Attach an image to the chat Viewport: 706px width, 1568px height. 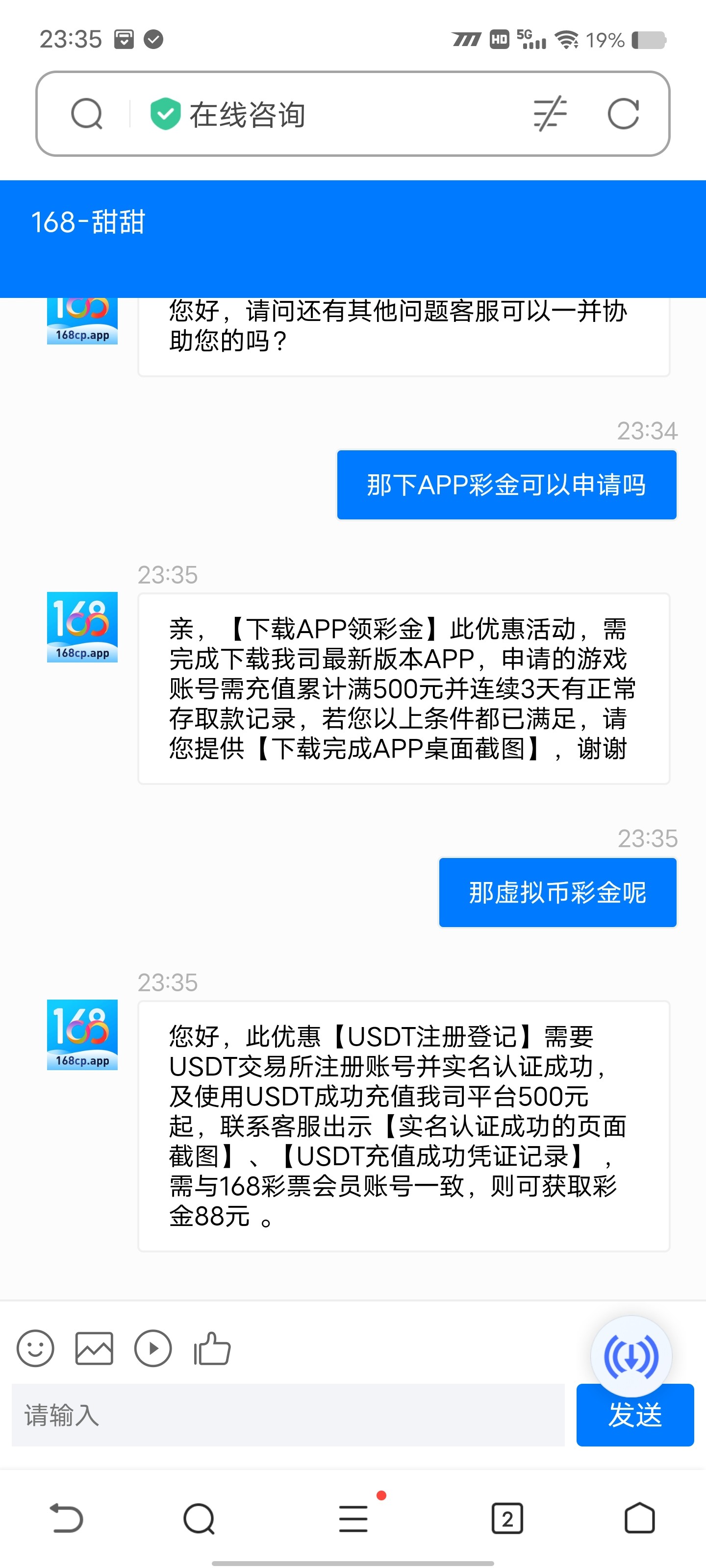coord(94,1348)
